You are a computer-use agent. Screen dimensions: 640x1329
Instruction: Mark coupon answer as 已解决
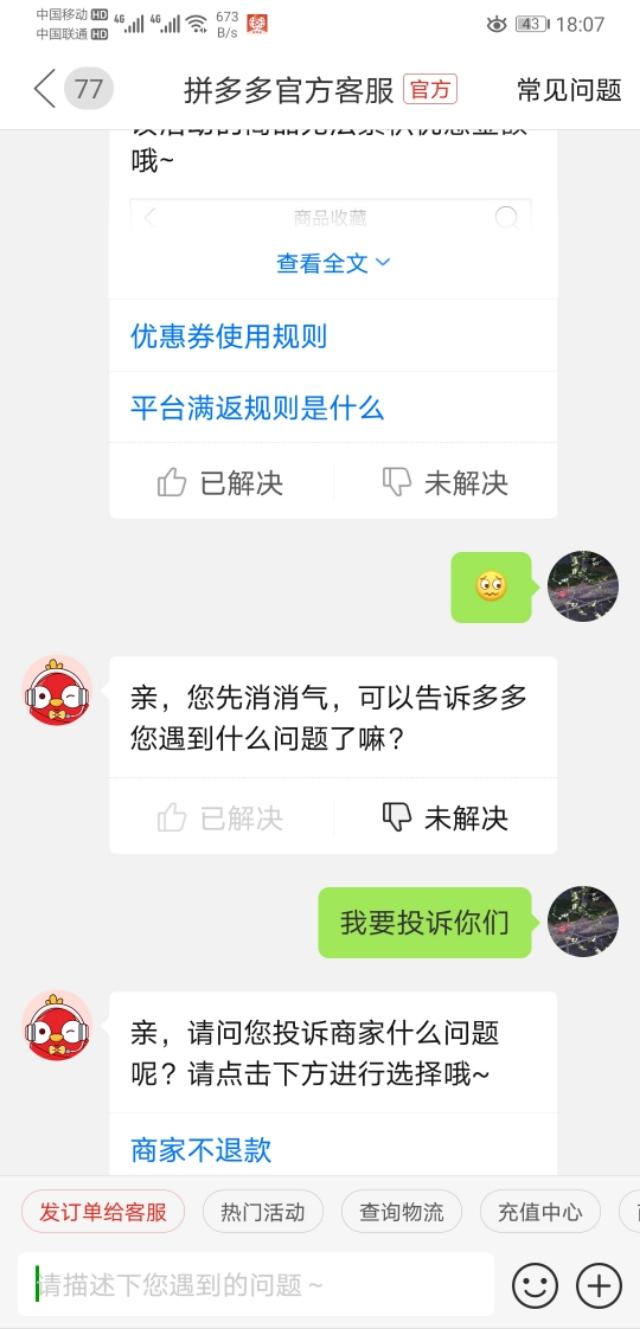click(x=221, y=484)
